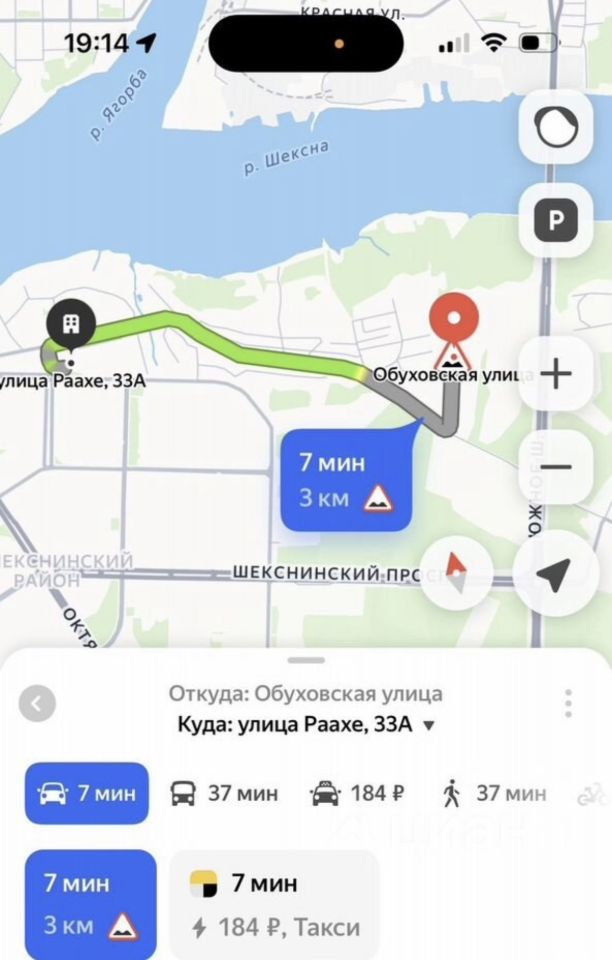Zoom in on the map
The height and width of the screenshot is (960, 612).
tap(555, 375)
